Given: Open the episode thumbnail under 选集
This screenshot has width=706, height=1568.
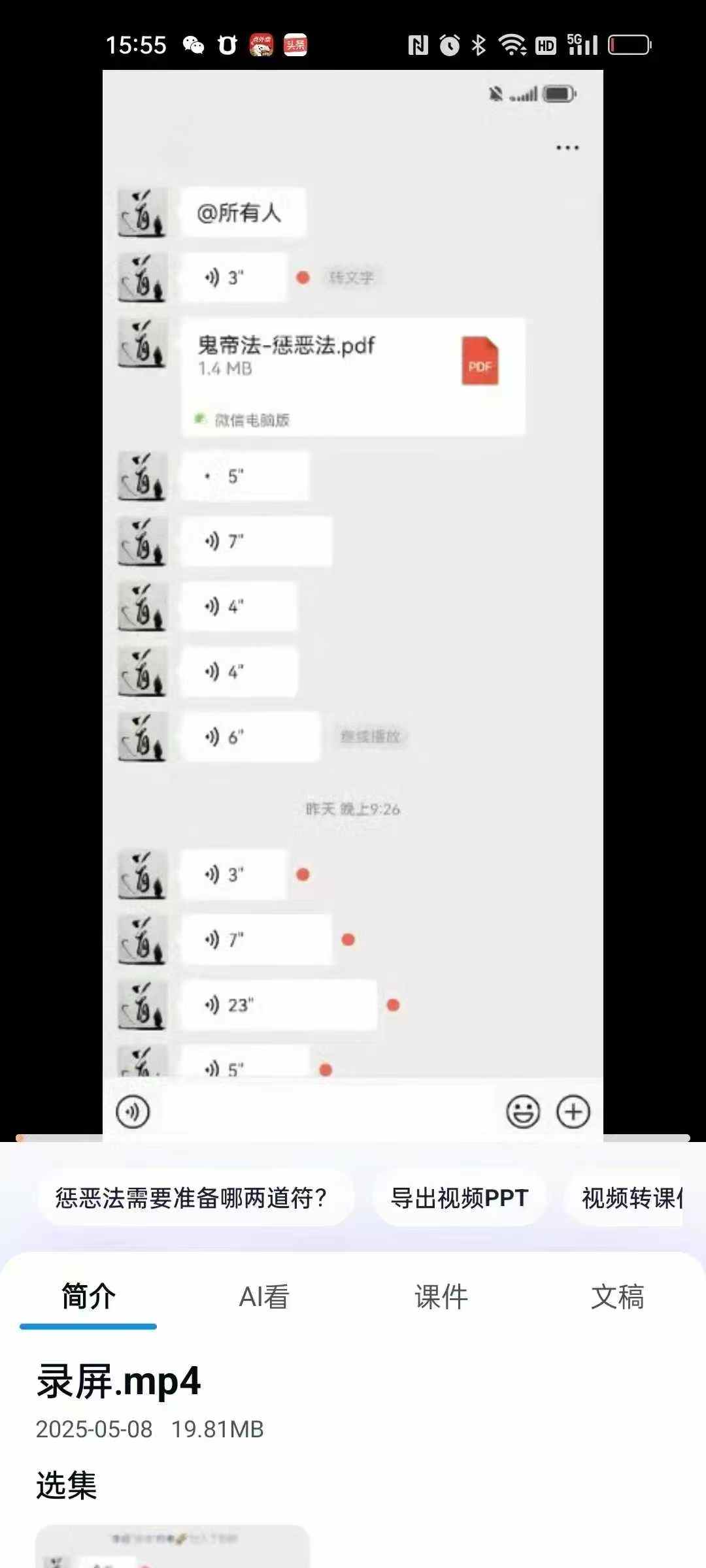Looking at the screenshot, I should [172, 1547].
